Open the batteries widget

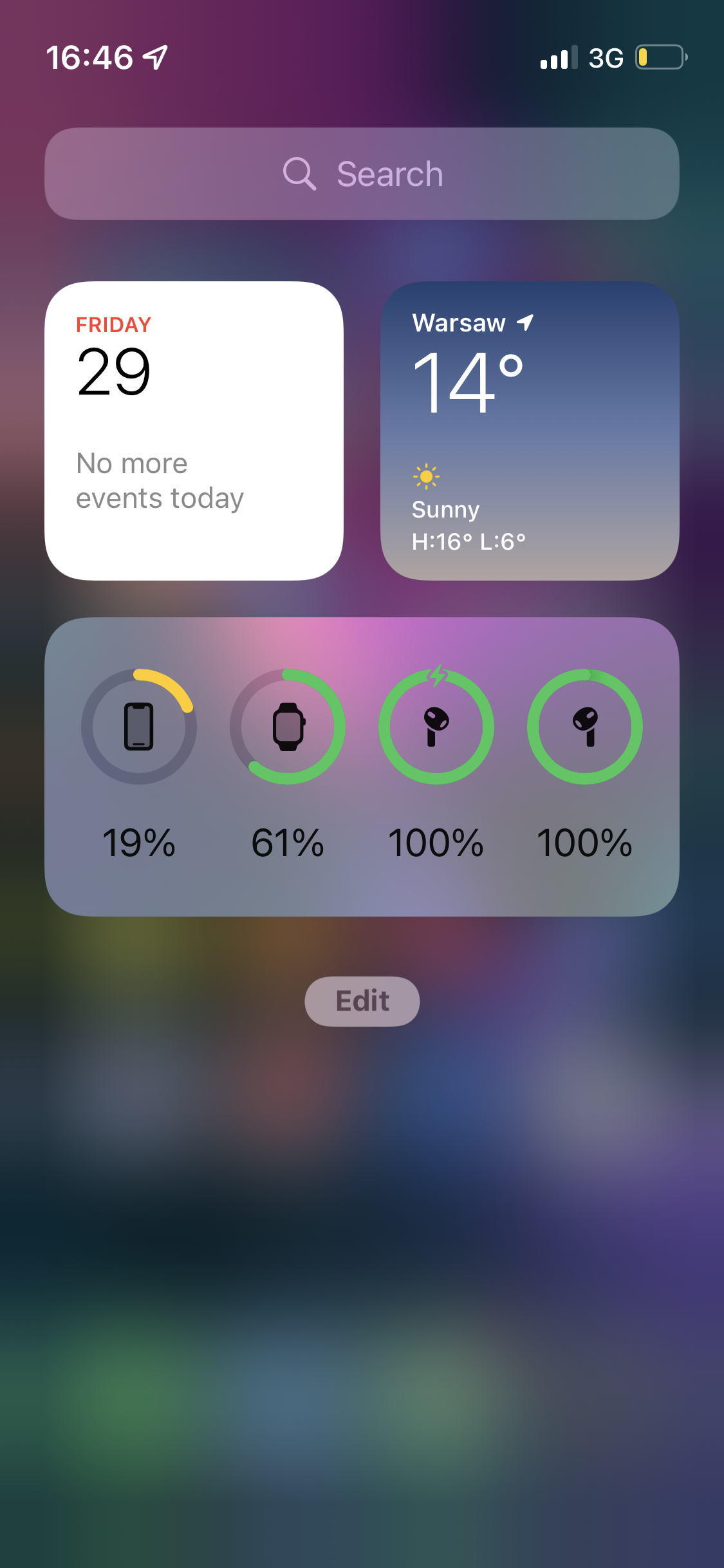[362, 767]
